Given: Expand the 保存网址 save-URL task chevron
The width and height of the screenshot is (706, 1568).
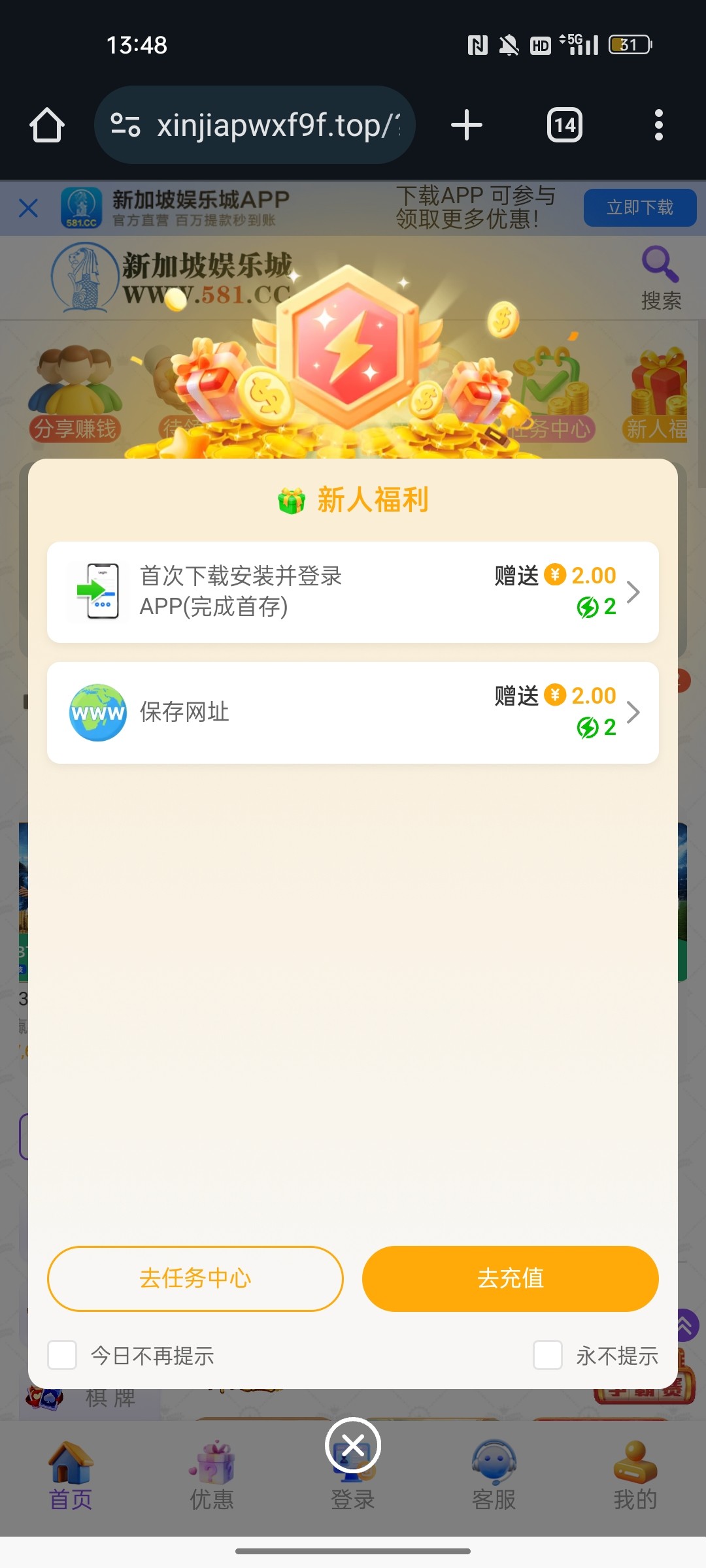Looking at the screenshot, I should coord(631,712).
